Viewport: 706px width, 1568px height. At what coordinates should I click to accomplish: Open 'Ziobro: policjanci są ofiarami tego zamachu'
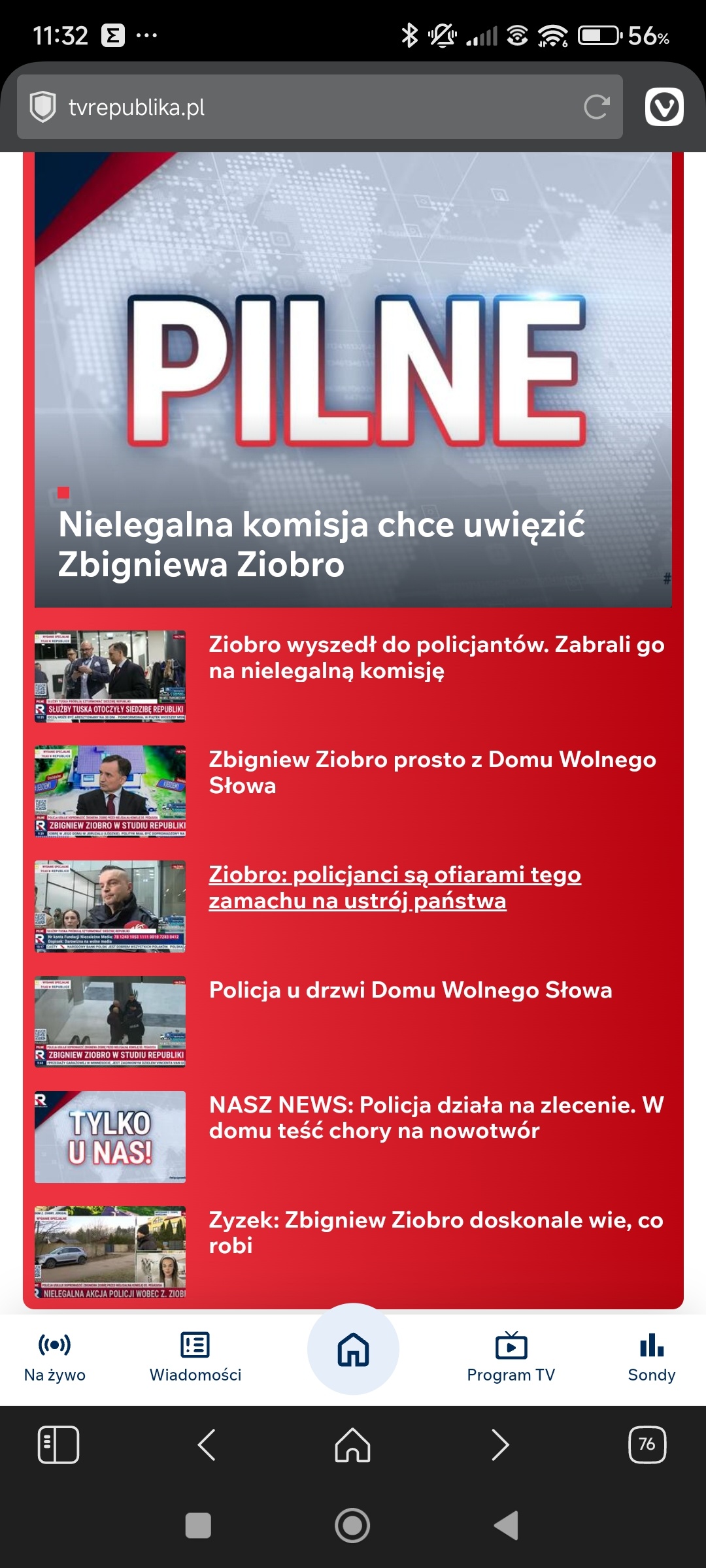click(395, 887)
